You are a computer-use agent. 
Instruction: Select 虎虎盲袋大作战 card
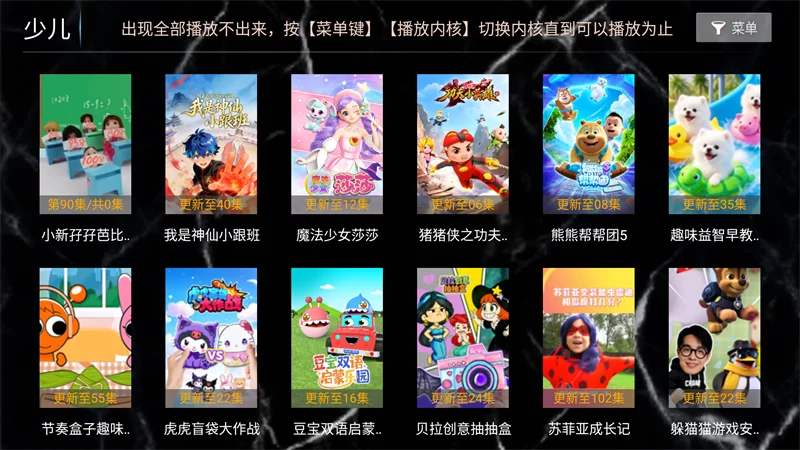click(x=211, y=338)
